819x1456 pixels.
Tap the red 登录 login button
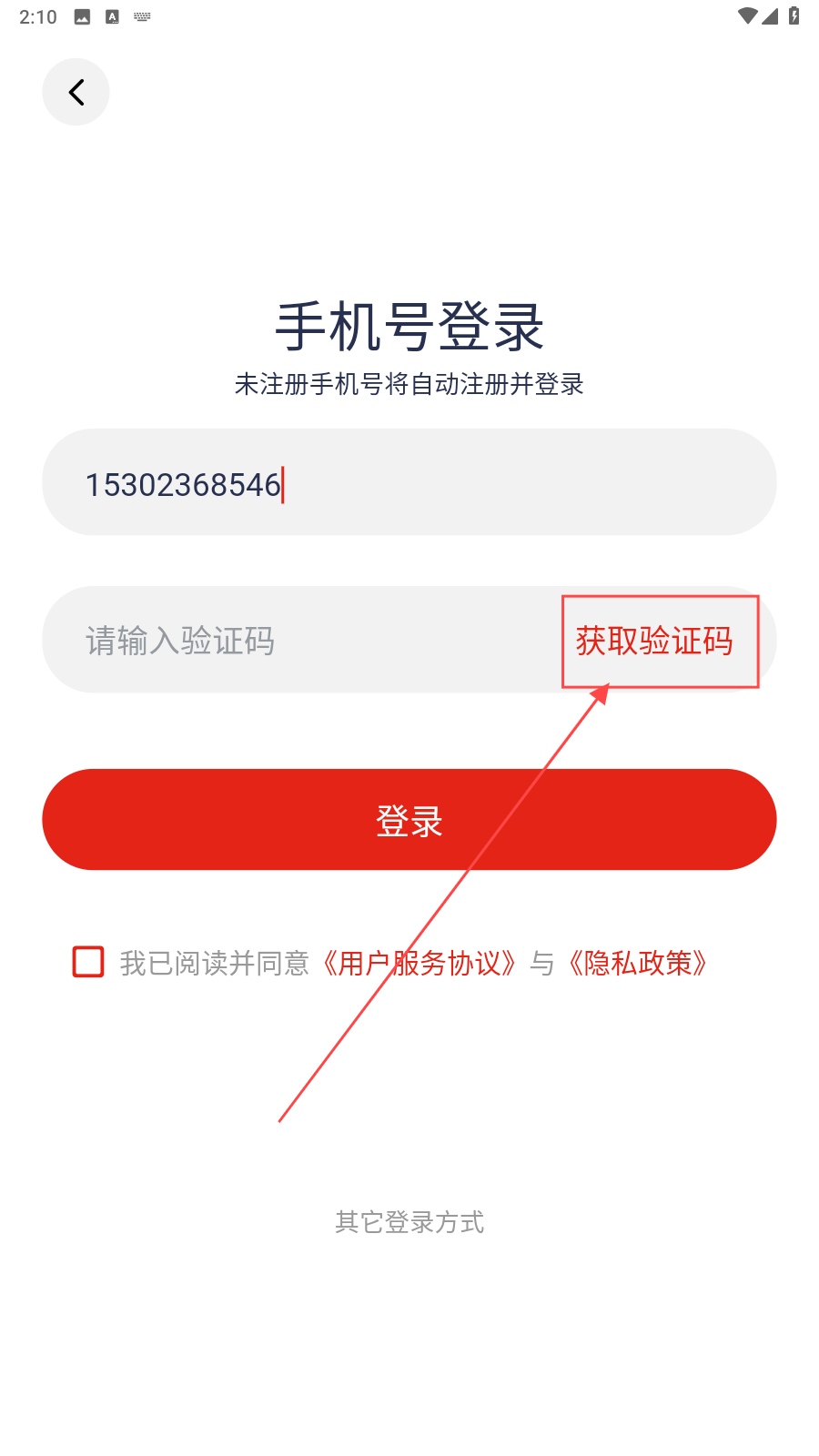(409, 820)
